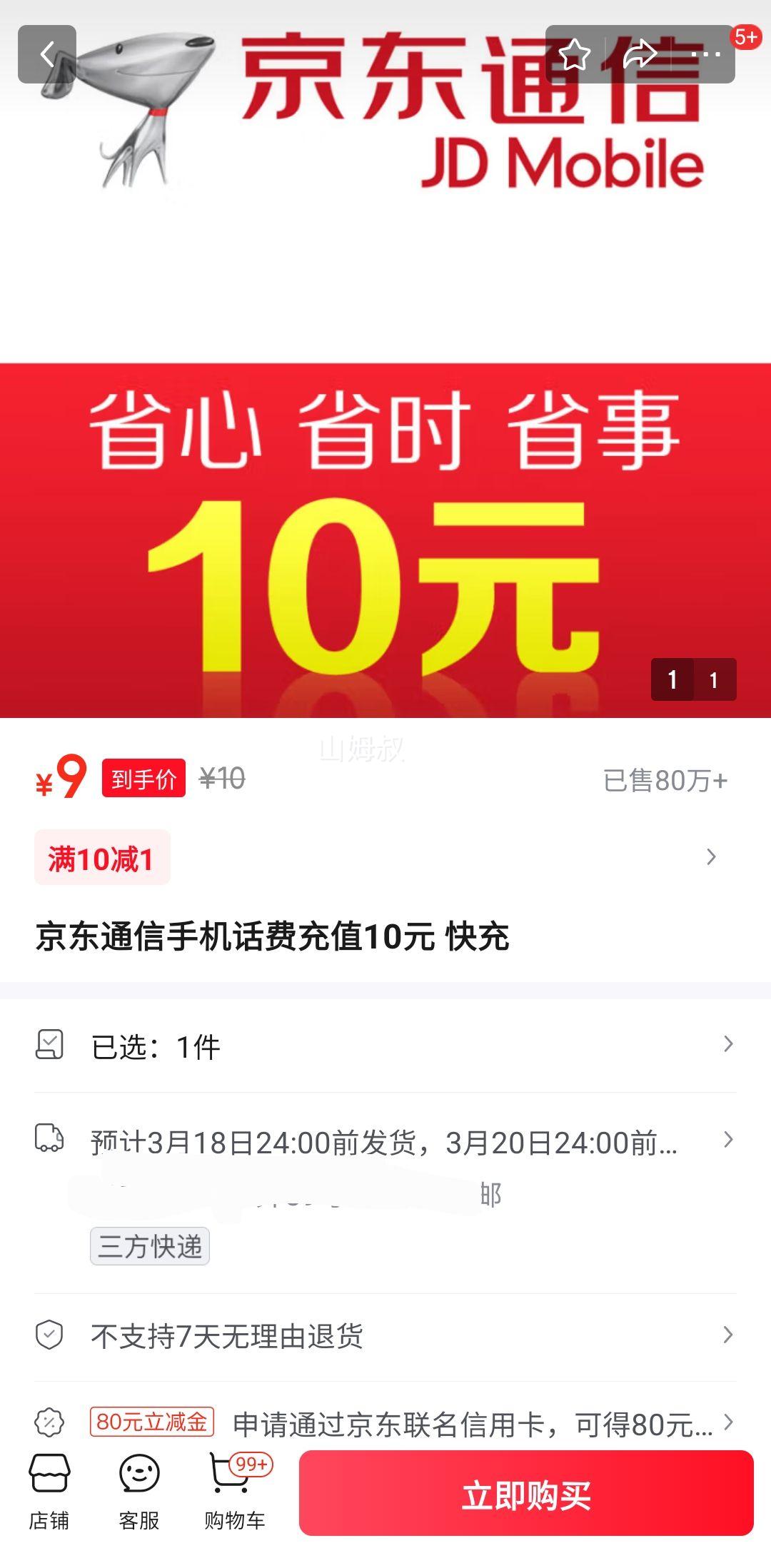Visit the 店铺 store page
Image resolution: width=771 pixels, height=1568 pixels.
click(49, 1490)
